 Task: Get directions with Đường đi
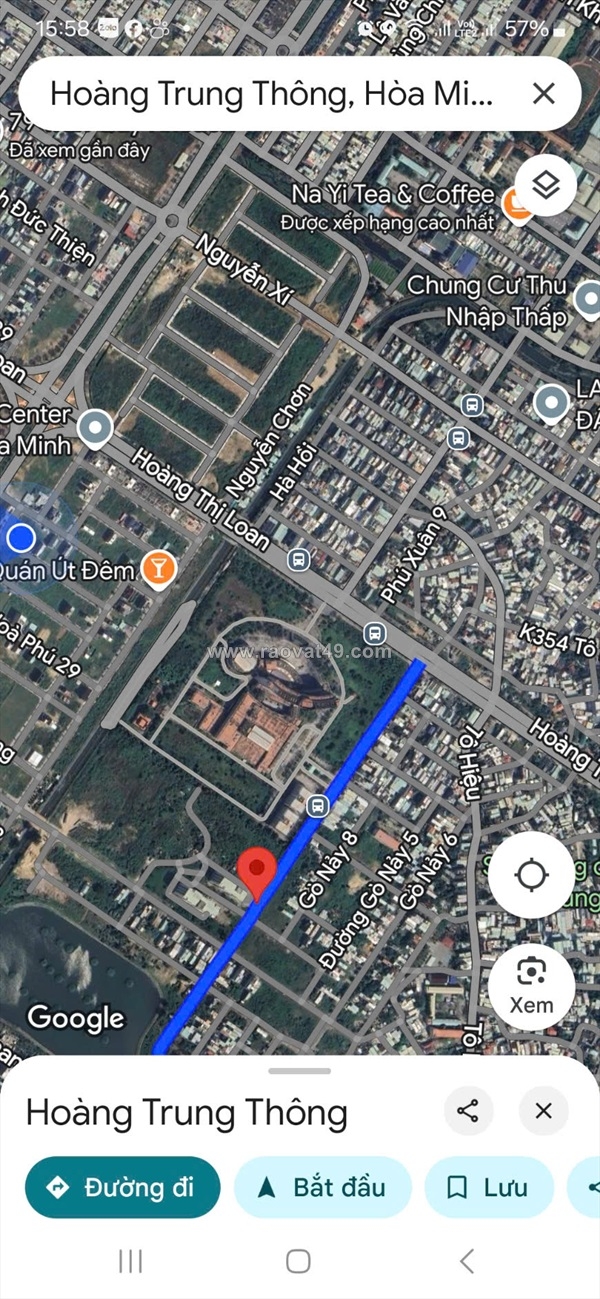122,1187
